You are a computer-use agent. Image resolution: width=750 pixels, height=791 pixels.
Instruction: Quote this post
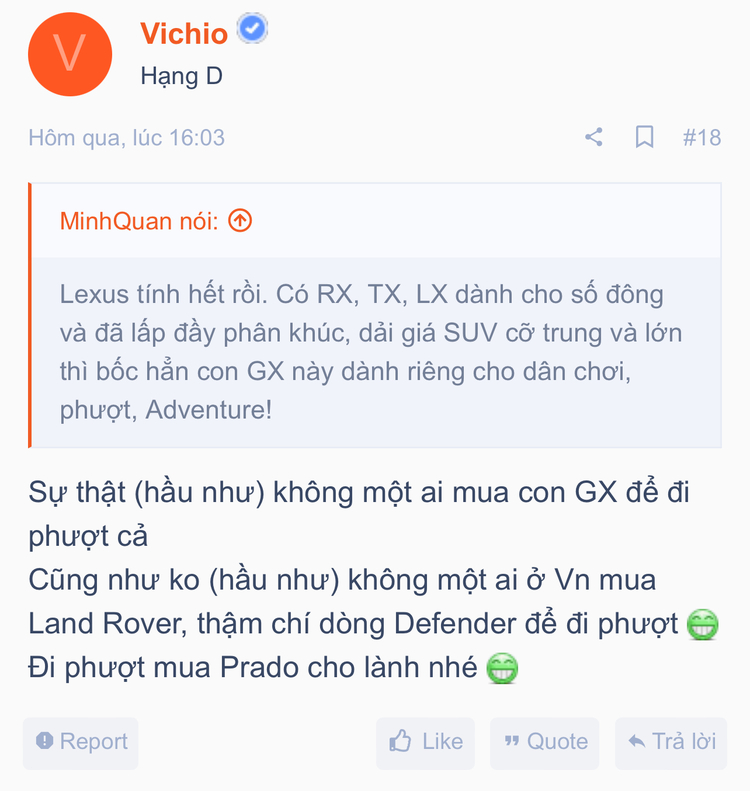coord(545,742)
